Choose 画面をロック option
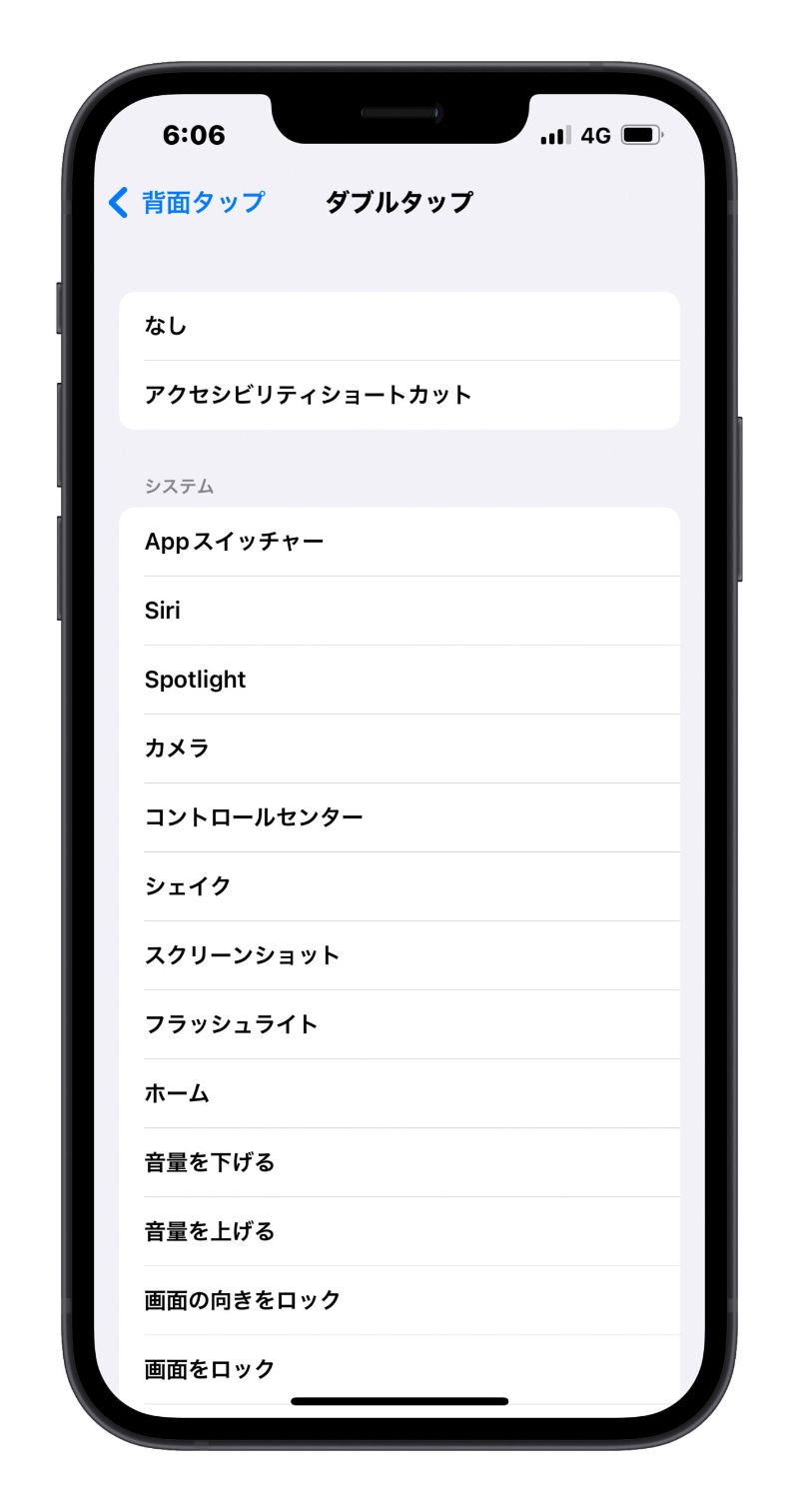Screen dimensions: 799x1512 click(399, 1369)
